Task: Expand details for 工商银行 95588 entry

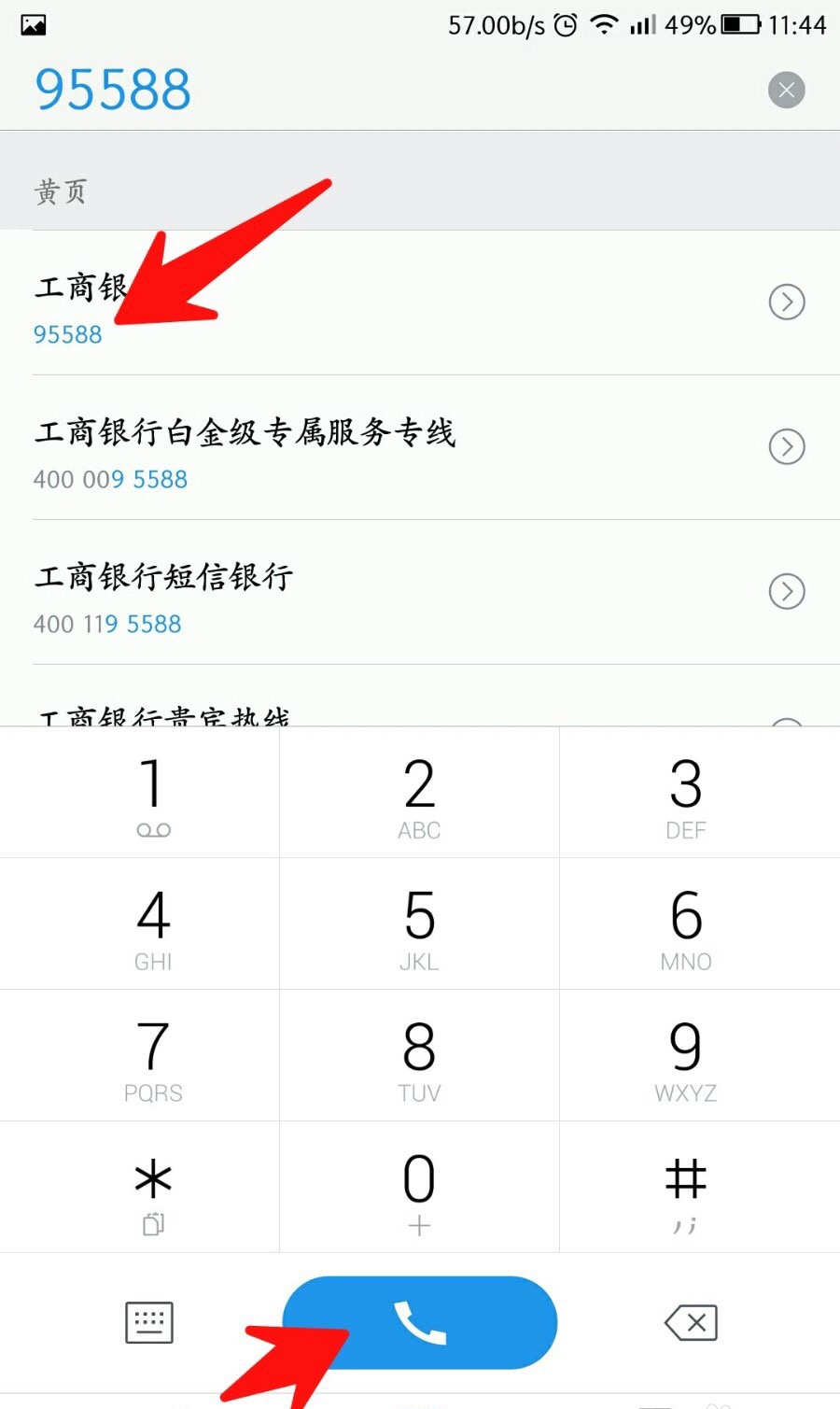Action: click(787, 302)
